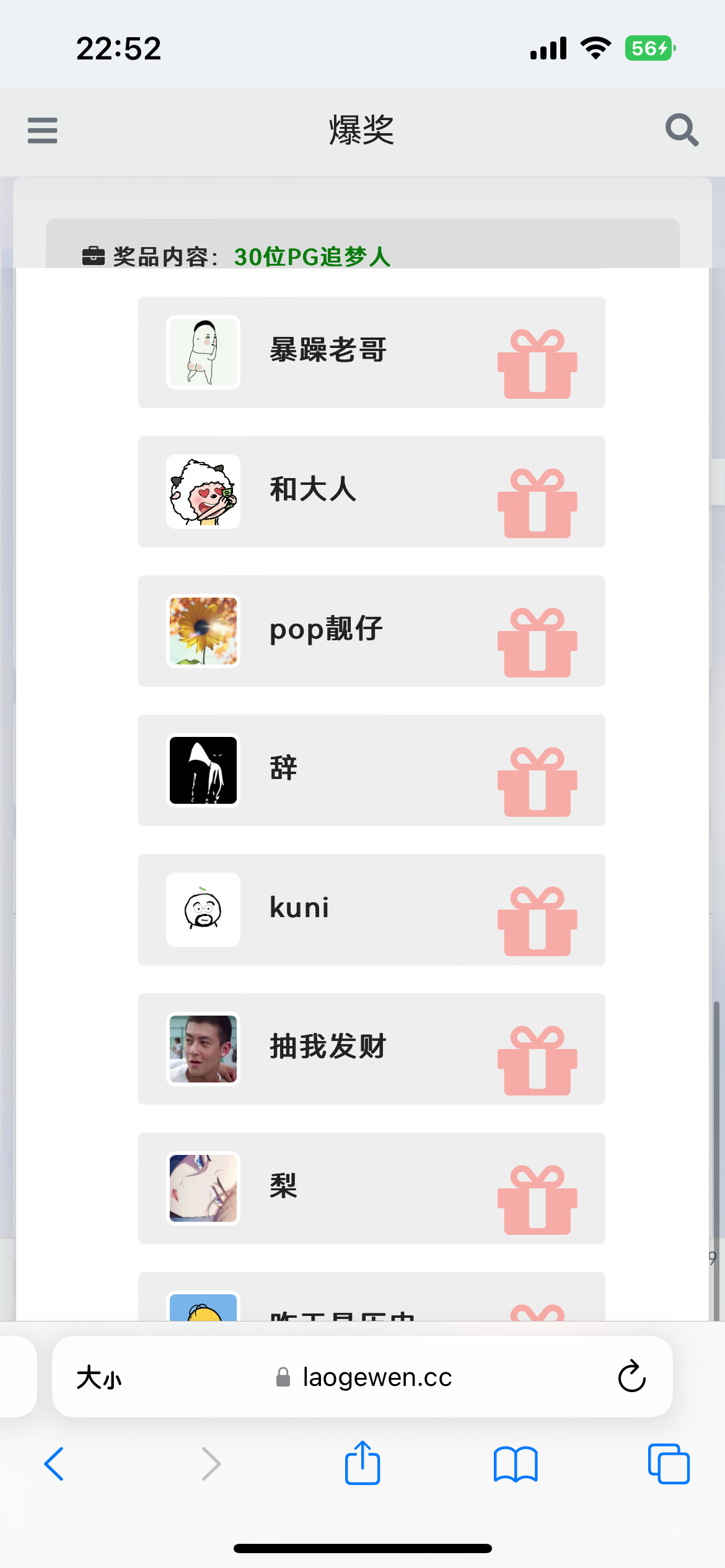The width and height of the screenshot is (725, 1568).
Task: Share this page
Action: [x=362, y=1464]
